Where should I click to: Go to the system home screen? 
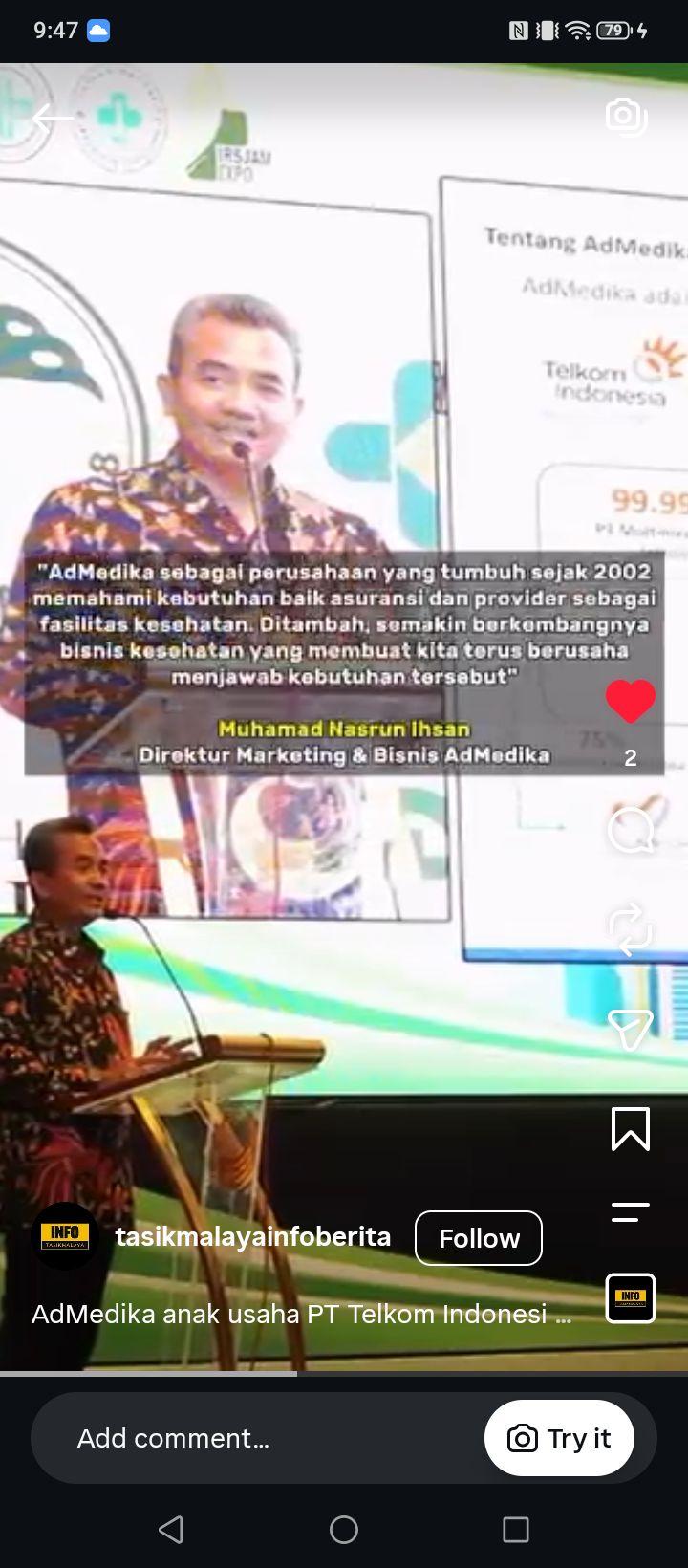[x=344, y=1530]
